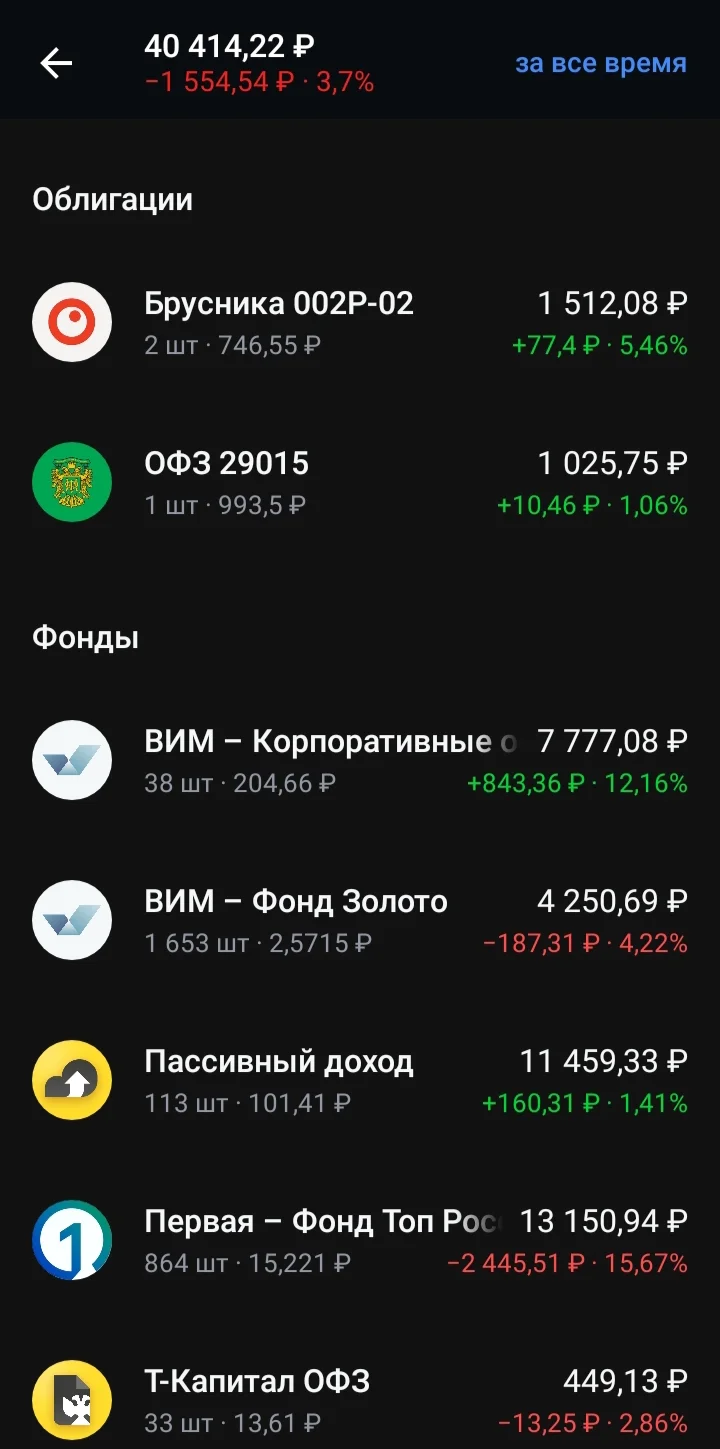
Task: Open the Брусника 002Р-02 bond
Action: point(360,322)
